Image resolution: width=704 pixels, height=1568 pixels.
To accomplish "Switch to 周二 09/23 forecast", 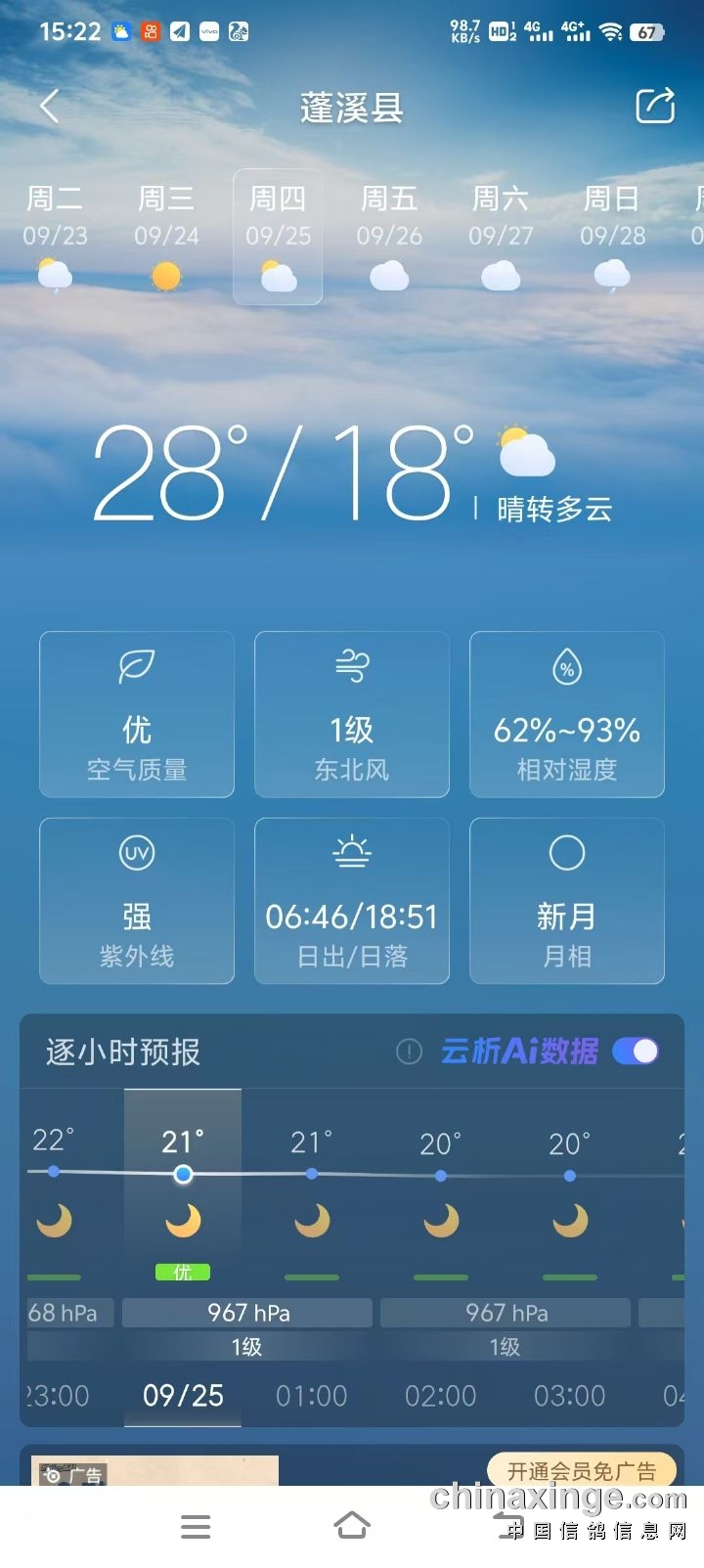I will [55, 237].
